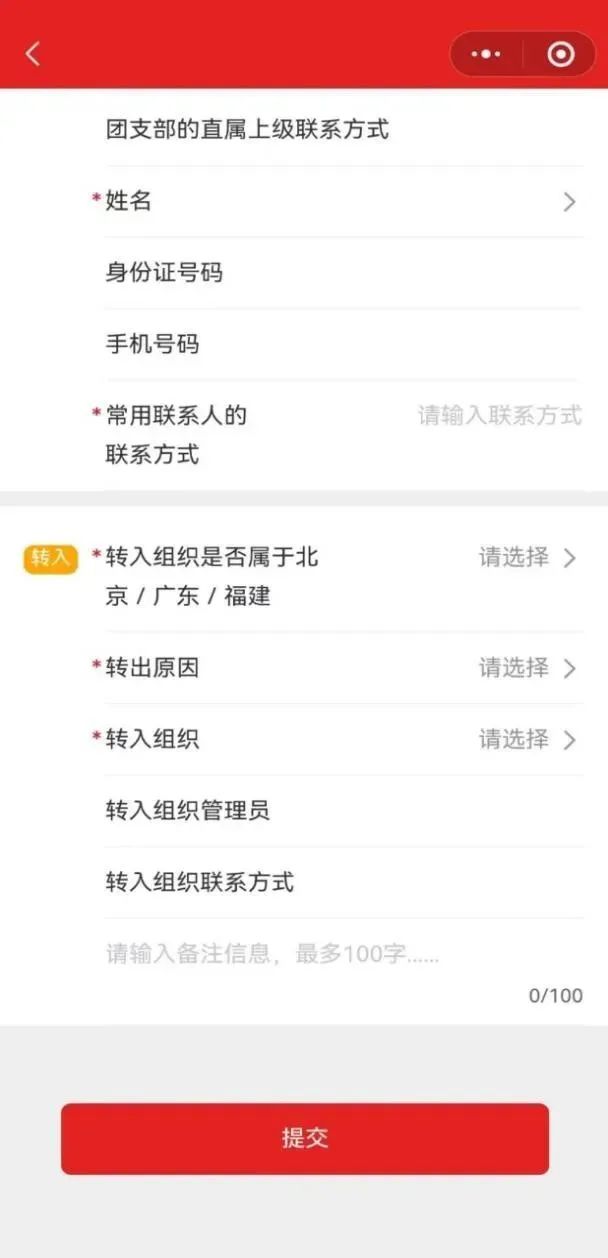Enter 常用联系人的联系方式 in the field

pyautogui.click(x=499, y=415)
